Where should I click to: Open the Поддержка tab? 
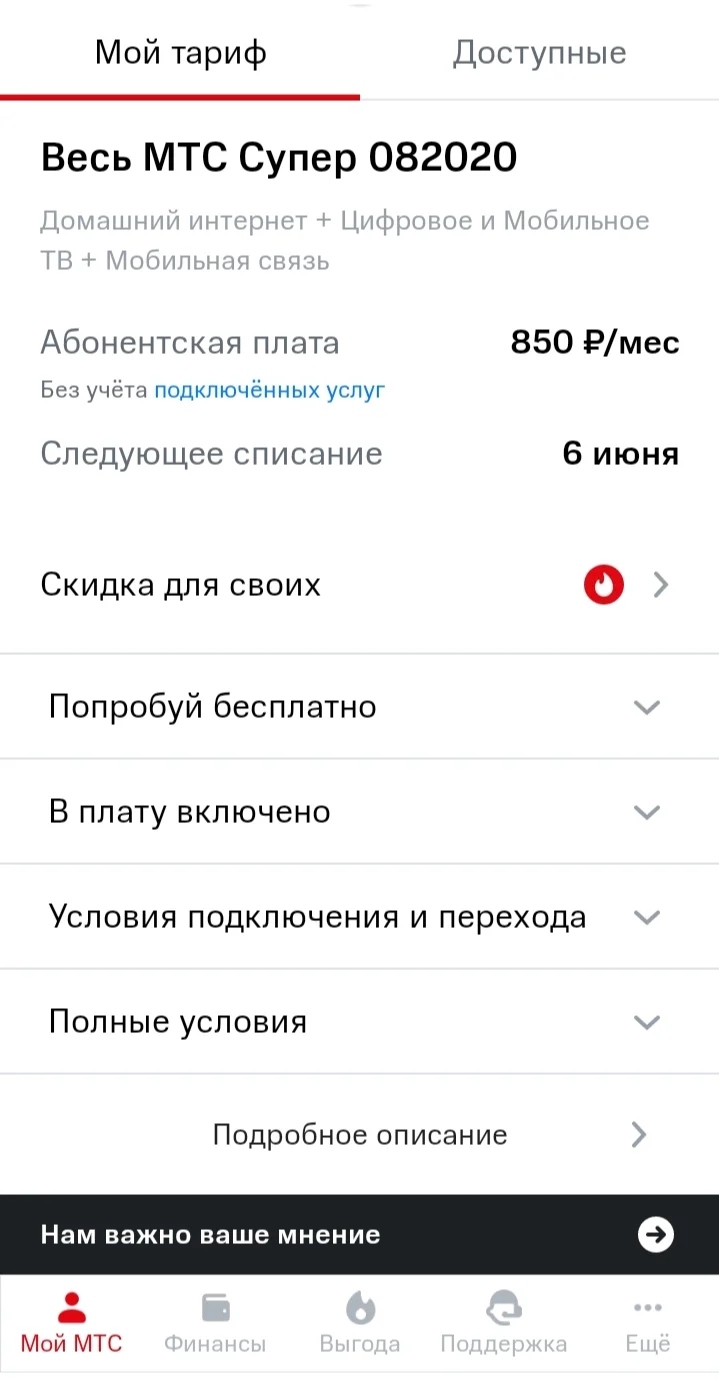click(x=503, y=1322)
